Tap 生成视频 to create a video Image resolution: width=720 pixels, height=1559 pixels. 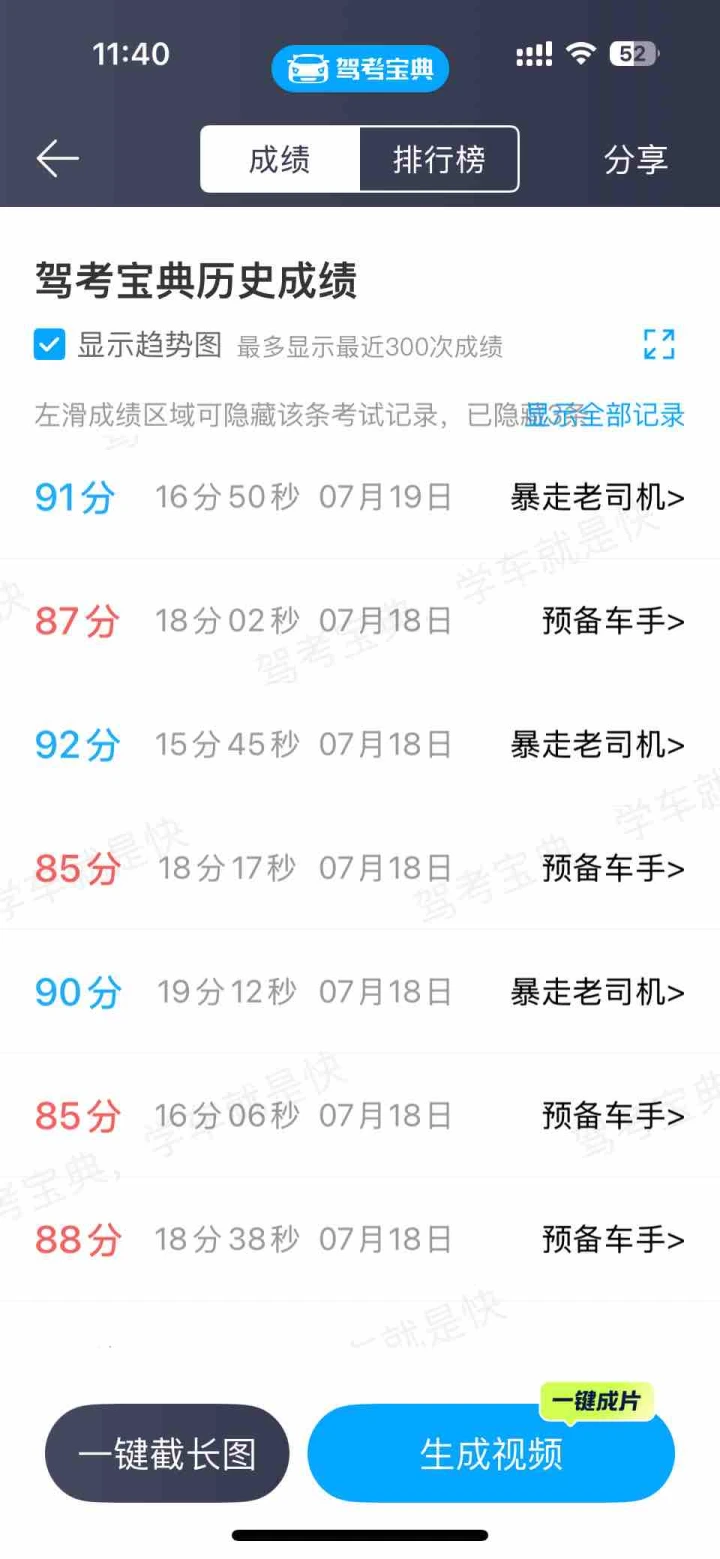pyautogui.click(x=491, y=1454)
